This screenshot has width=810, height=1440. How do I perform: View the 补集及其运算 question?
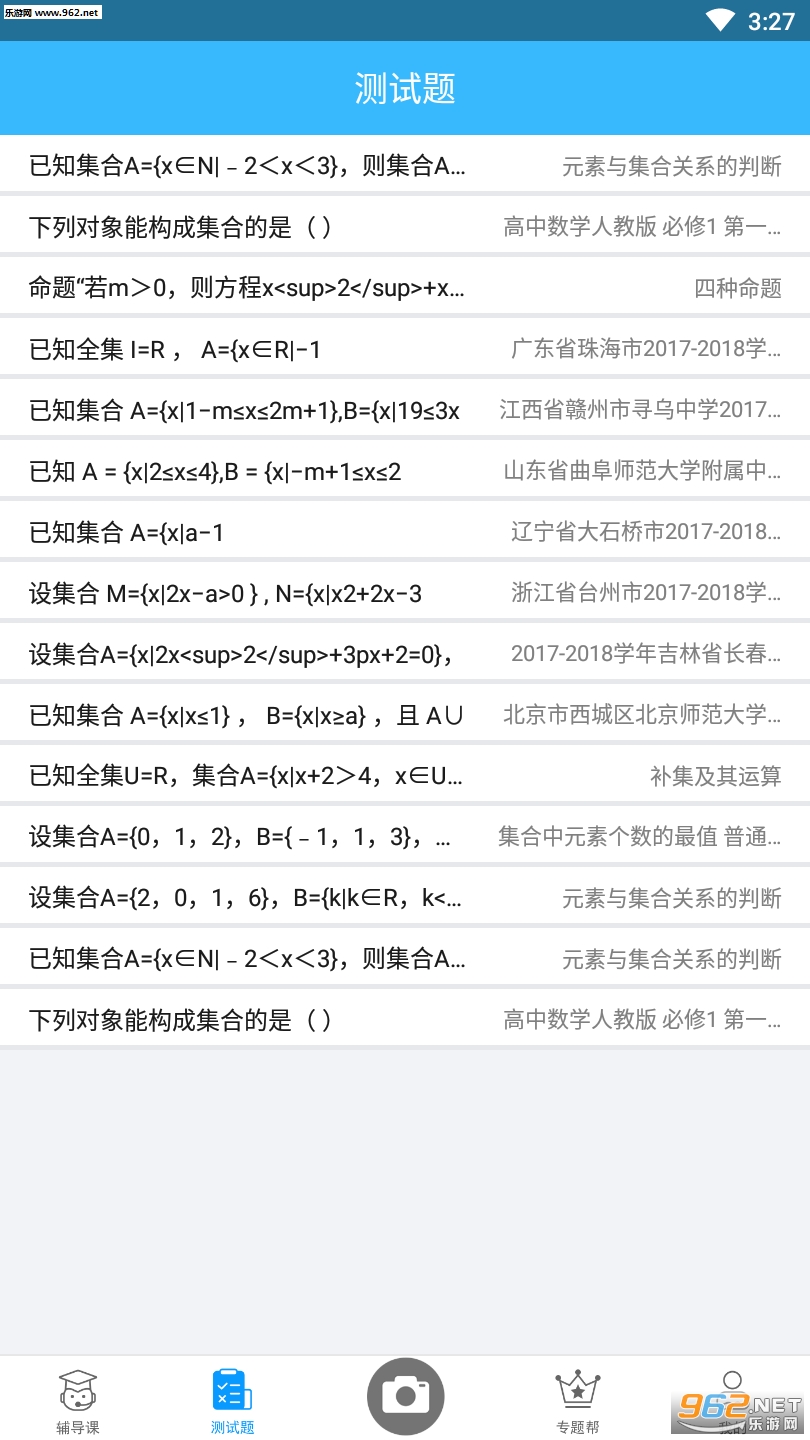click(x=405, y=776)
